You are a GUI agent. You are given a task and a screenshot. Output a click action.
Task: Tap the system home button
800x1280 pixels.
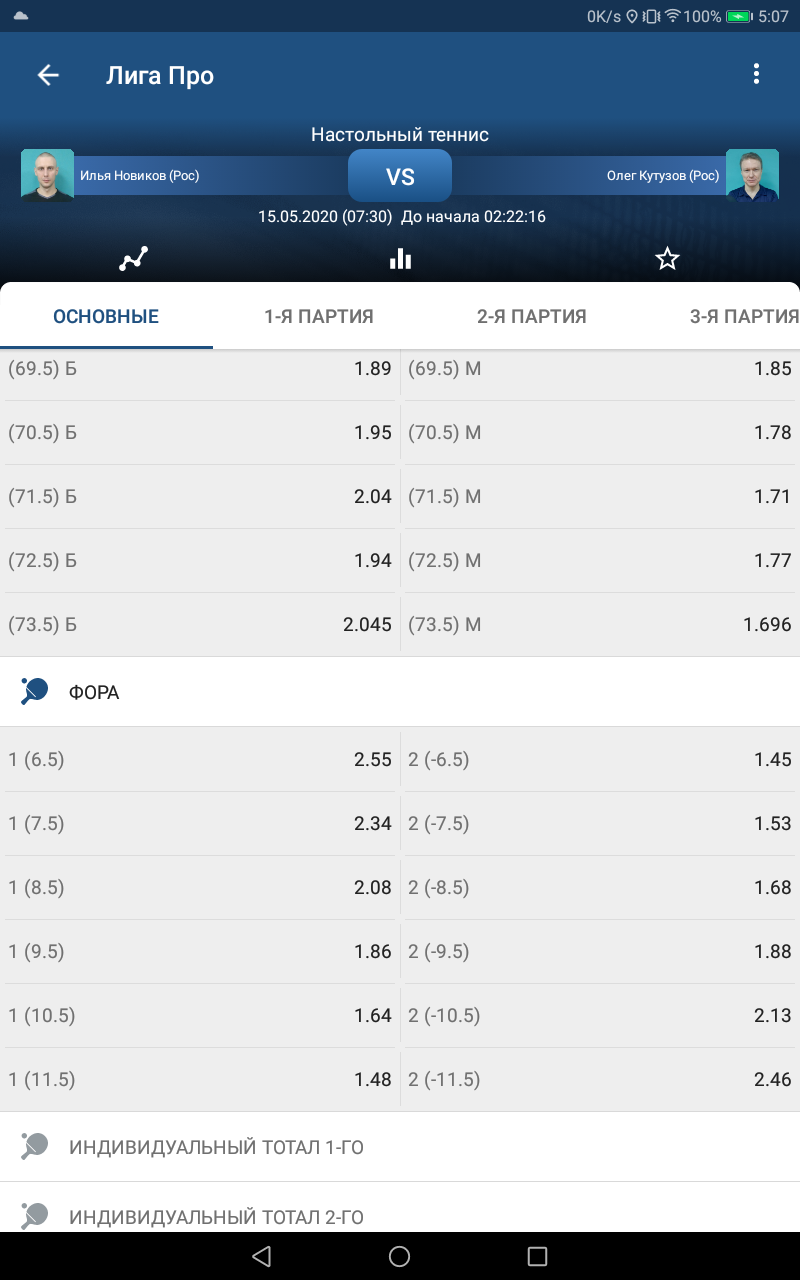[399, 1256]
